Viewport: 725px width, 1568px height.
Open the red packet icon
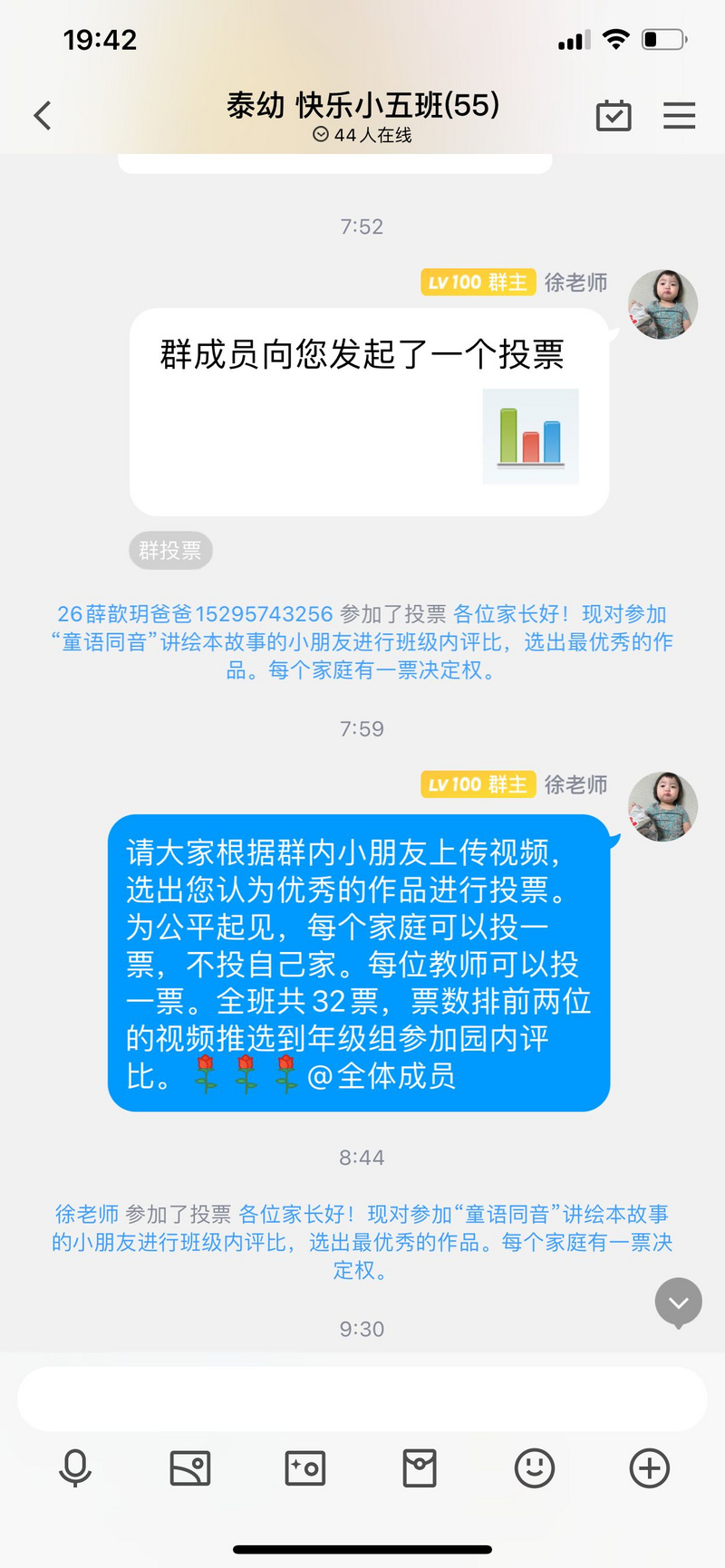[x=420, y=1468]
